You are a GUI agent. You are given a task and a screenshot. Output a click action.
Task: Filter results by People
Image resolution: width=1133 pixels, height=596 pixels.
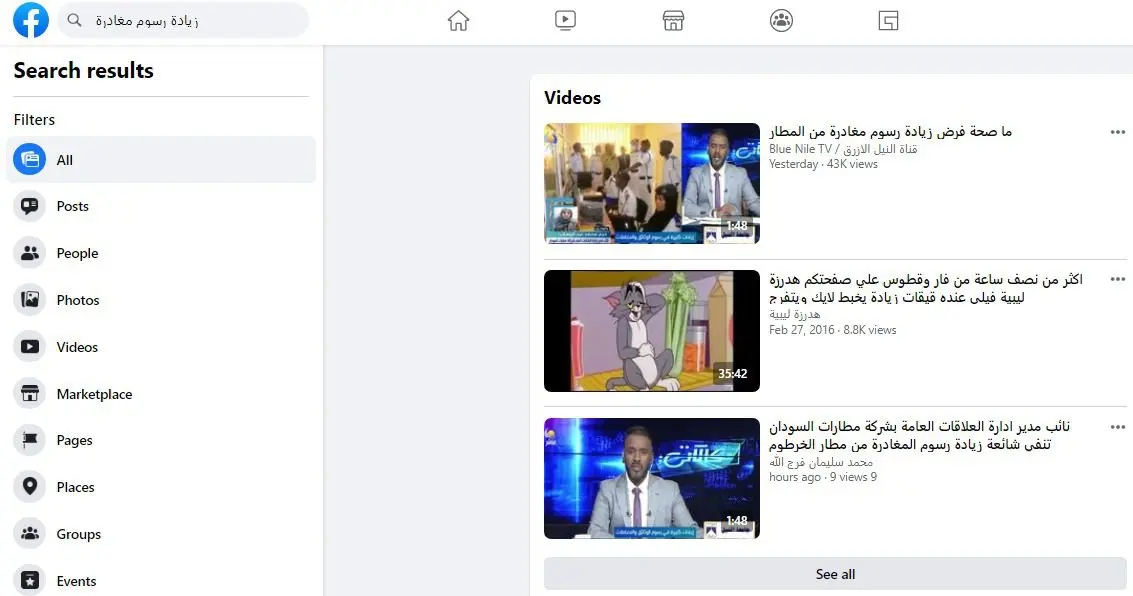tap(161, 254)
